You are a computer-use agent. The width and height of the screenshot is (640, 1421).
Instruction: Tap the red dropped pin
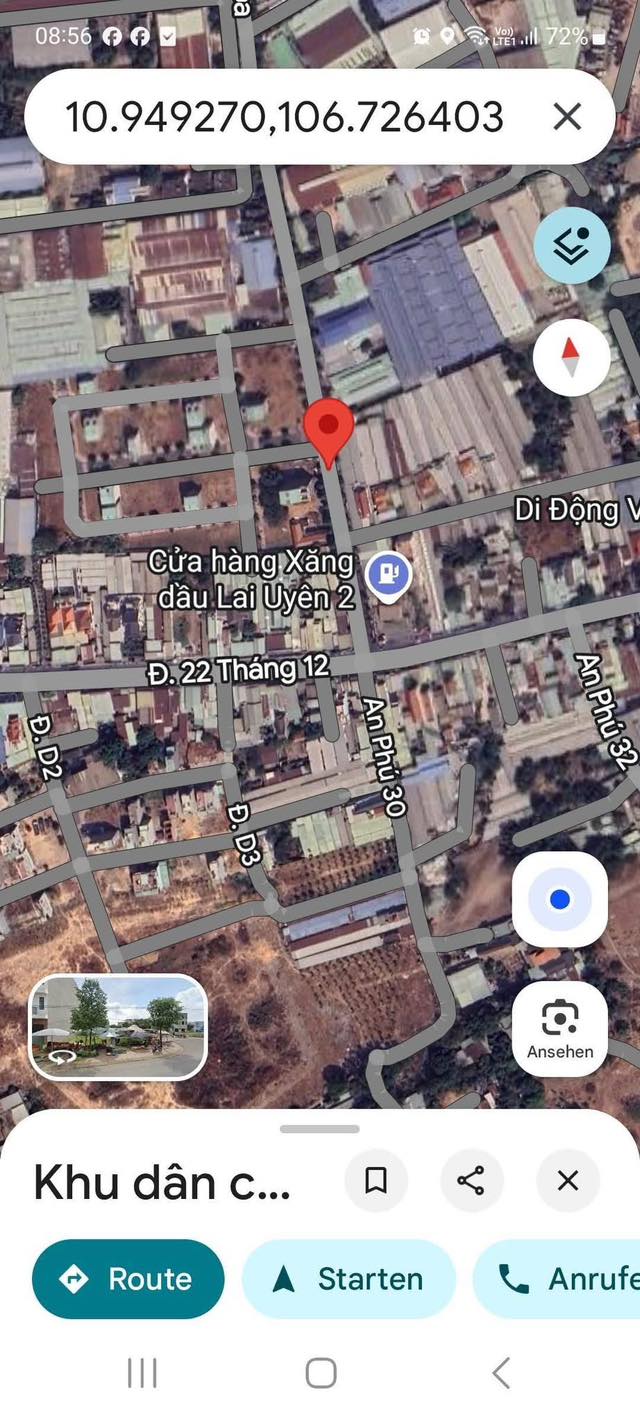coord(328,431)
